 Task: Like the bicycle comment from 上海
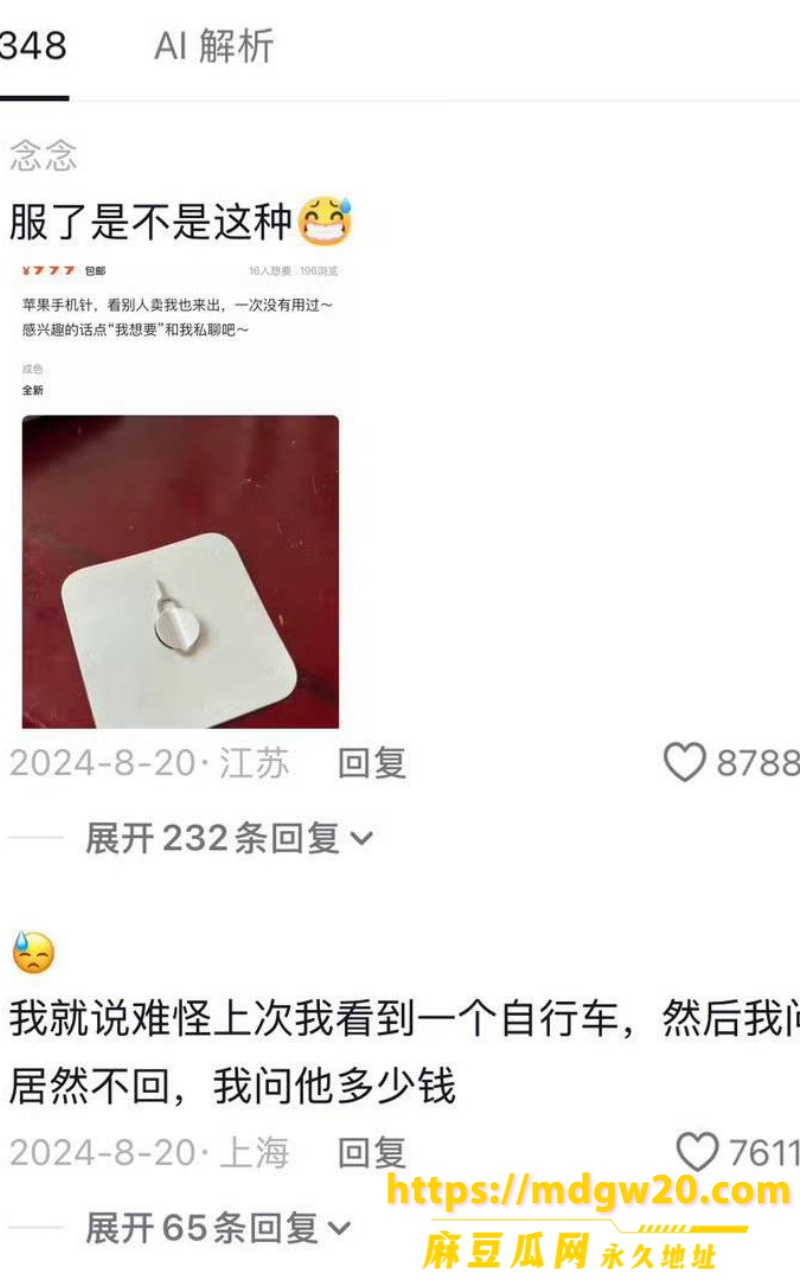(697, 1153)
